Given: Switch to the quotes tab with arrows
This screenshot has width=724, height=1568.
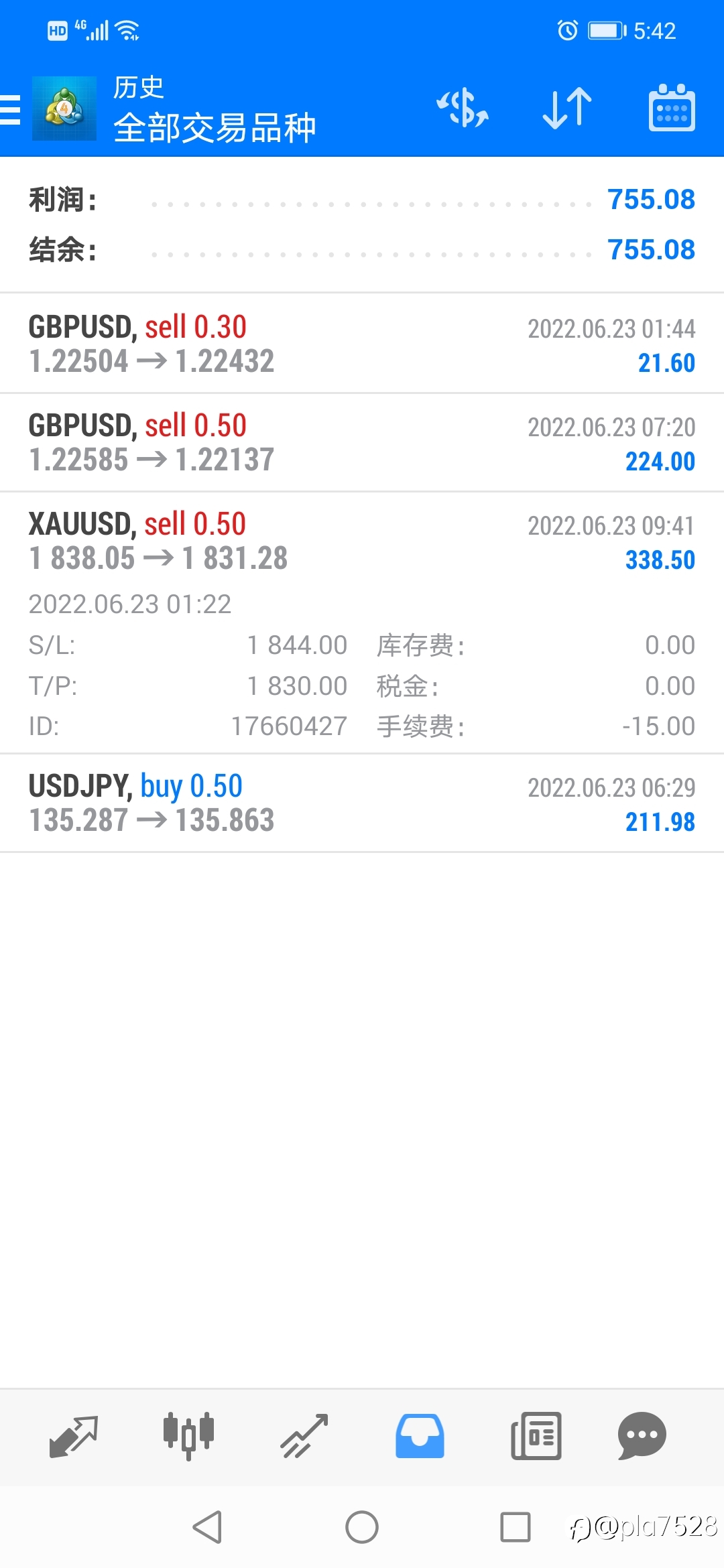Looking at the screenshot, I should (x=74, y=1436).
